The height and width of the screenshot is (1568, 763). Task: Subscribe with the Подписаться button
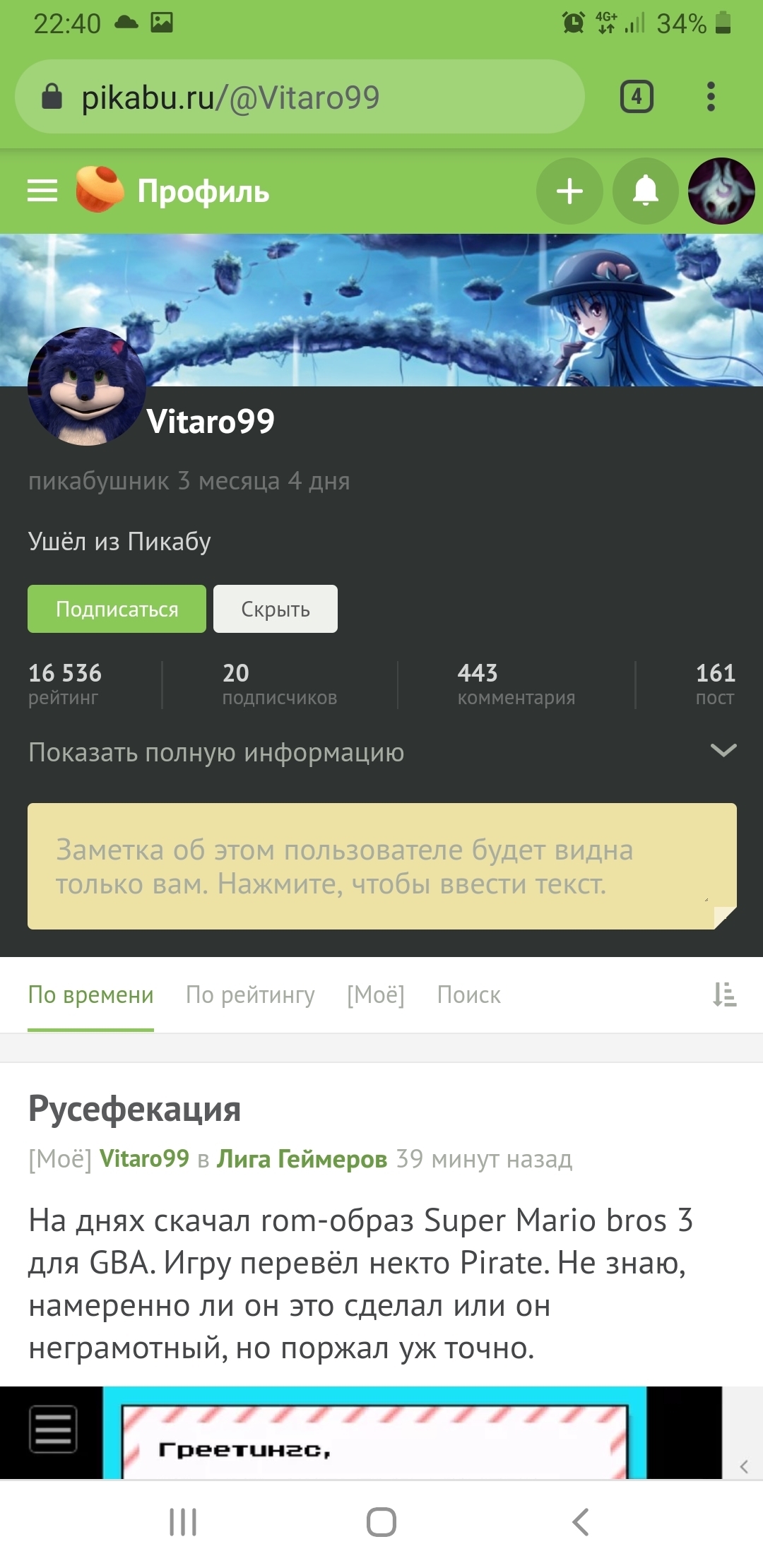click(117, 609)
